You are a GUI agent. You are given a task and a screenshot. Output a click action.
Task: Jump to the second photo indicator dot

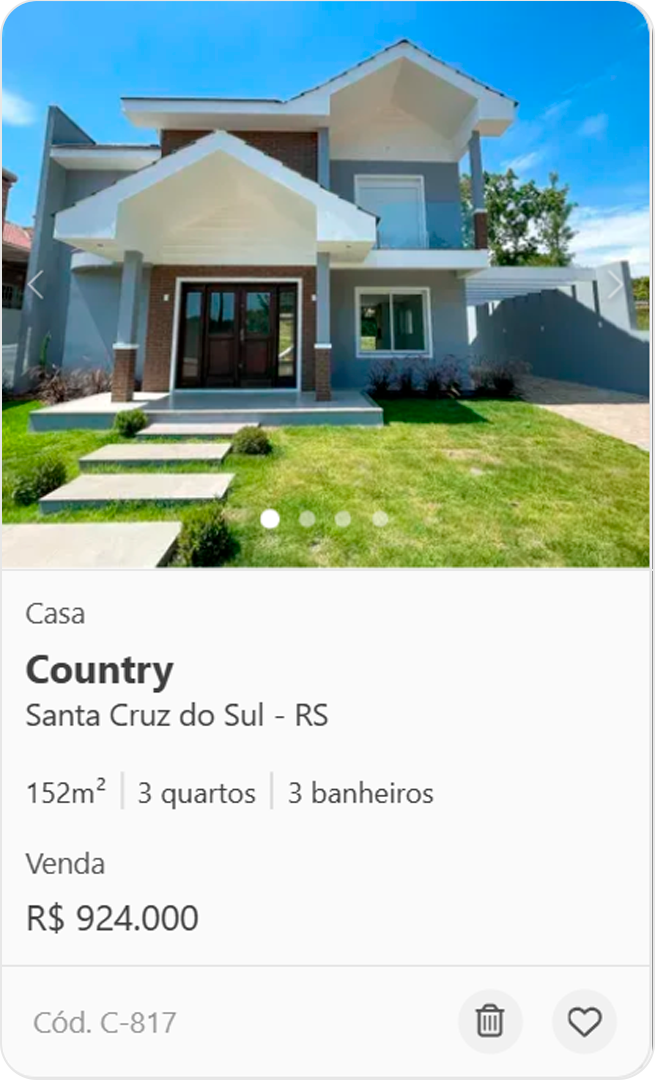point(307,519)
